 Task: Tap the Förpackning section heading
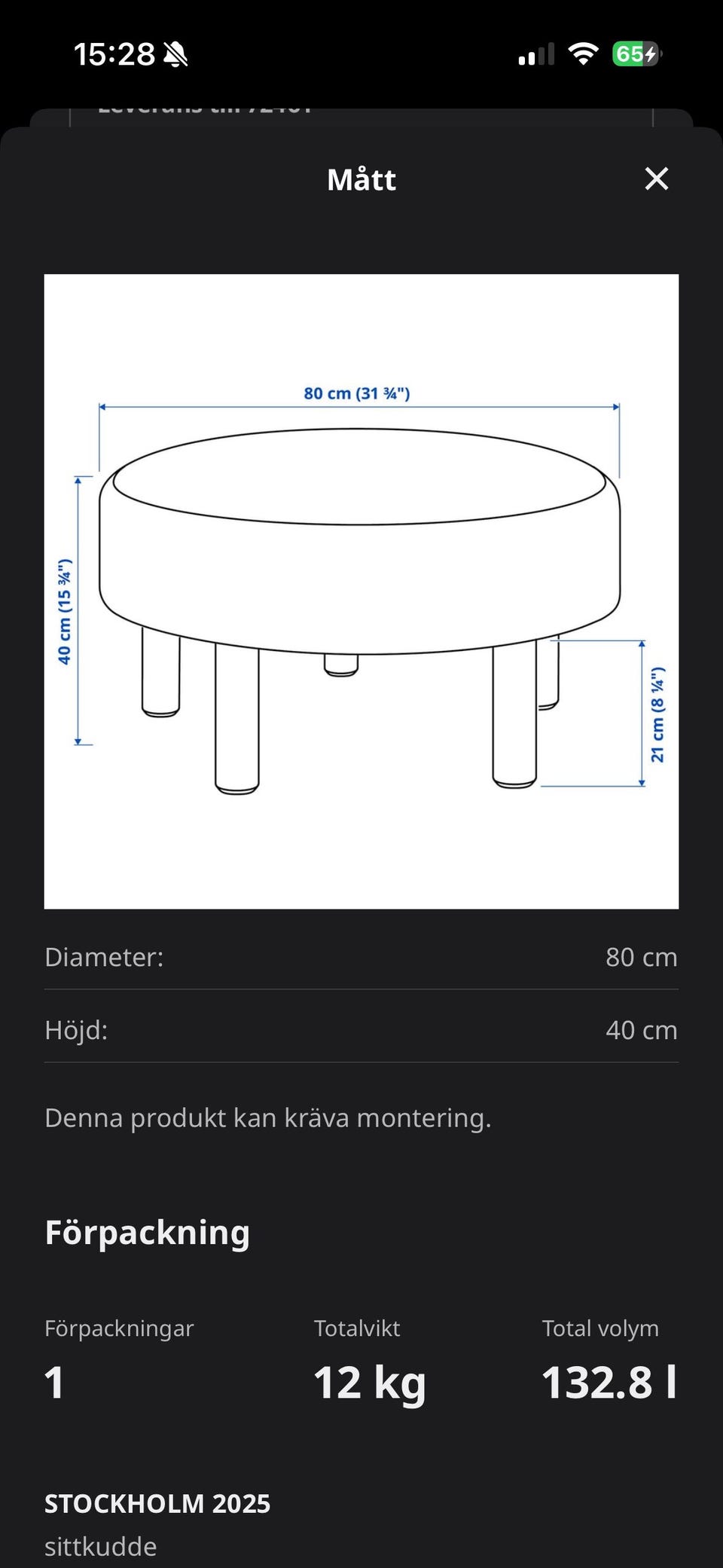coord(148,1233)
